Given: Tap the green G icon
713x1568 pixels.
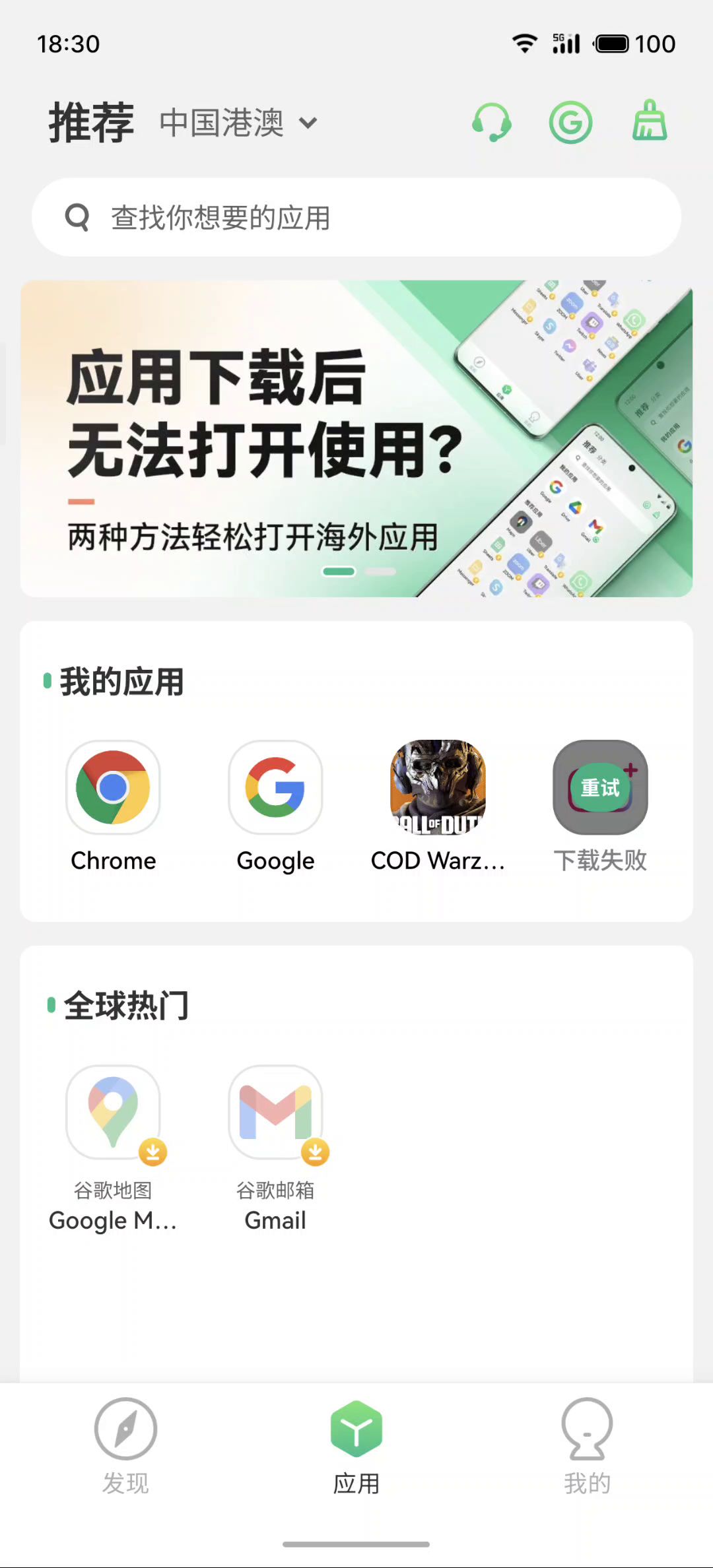Looking at the screenshot, I should pos(570,123).
